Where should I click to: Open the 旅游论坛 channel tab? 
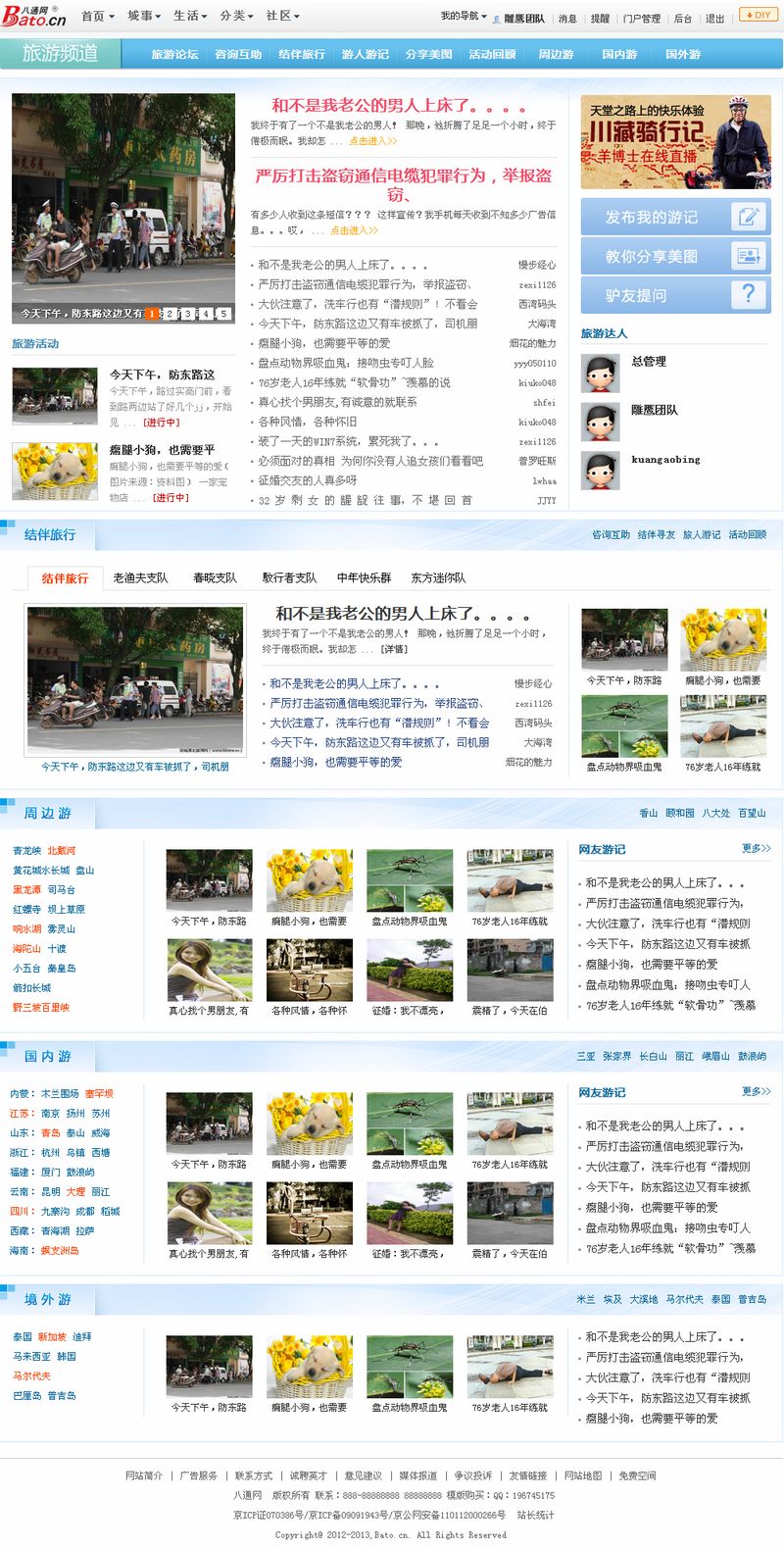pyautogui.click(x=174, y=54)
